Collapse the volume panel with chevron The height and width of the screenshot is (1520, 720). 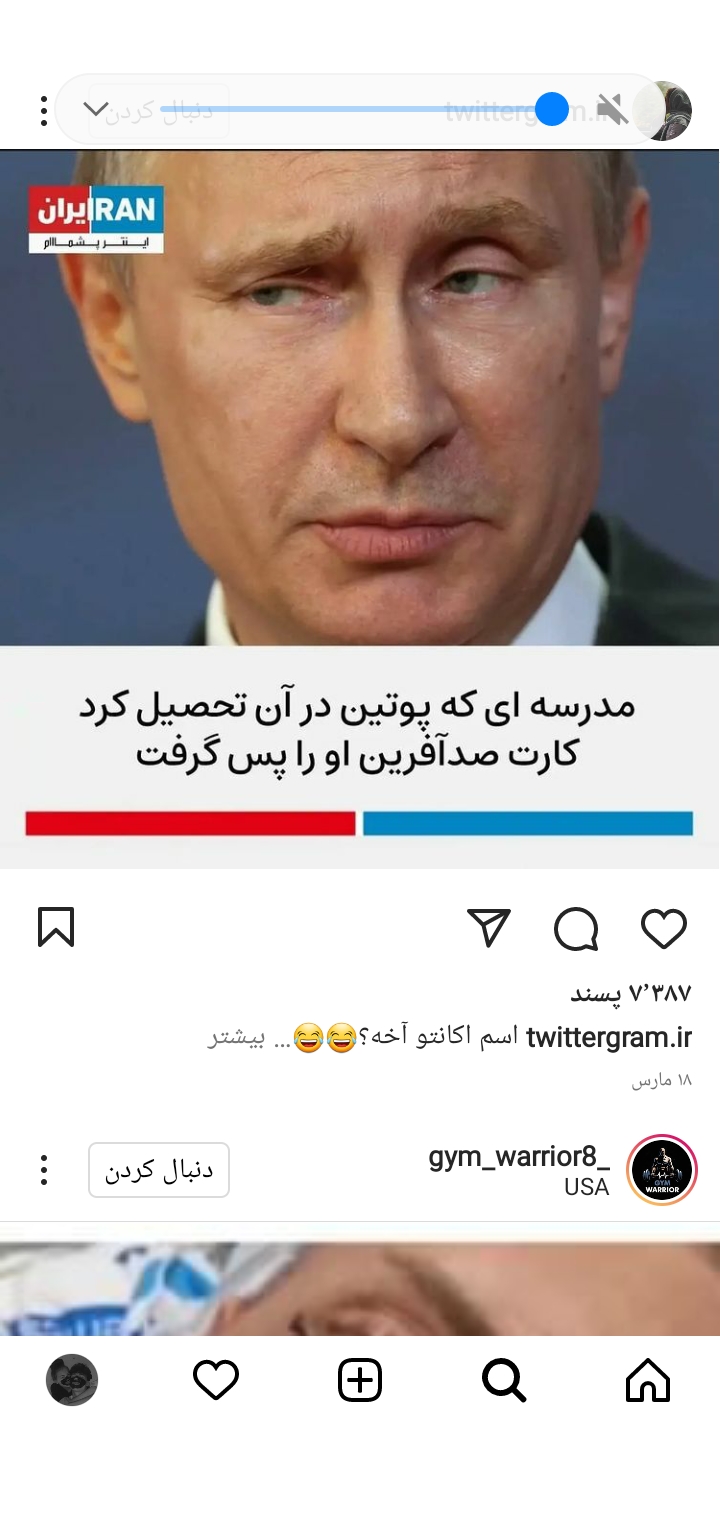pyautogui.click(x=96, y=109)
